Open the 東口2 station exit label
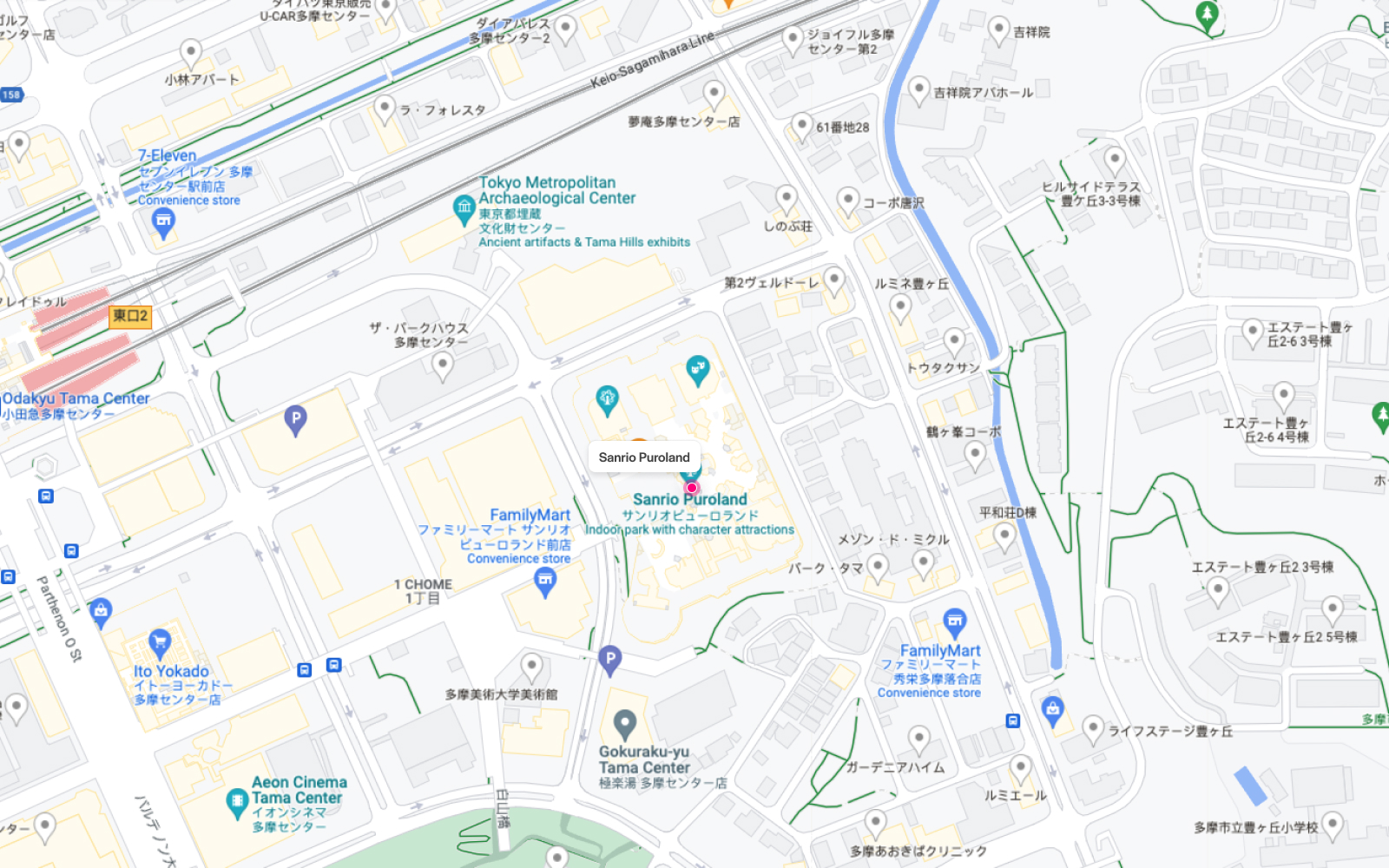The width and height of the screenshot is (1389, 868). (x=130, y=316)
